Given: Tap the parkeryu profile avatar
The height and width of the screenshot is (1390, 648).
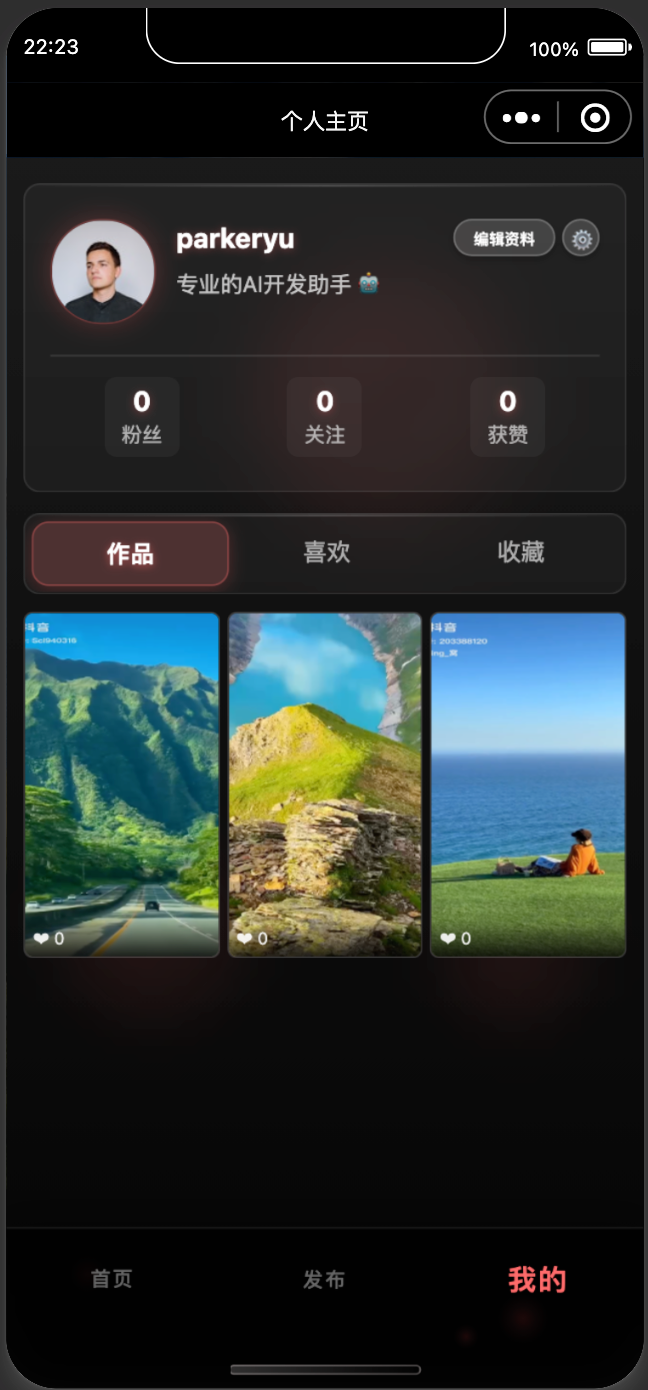Looking at the screenshot, I should [x=103, y=272].
